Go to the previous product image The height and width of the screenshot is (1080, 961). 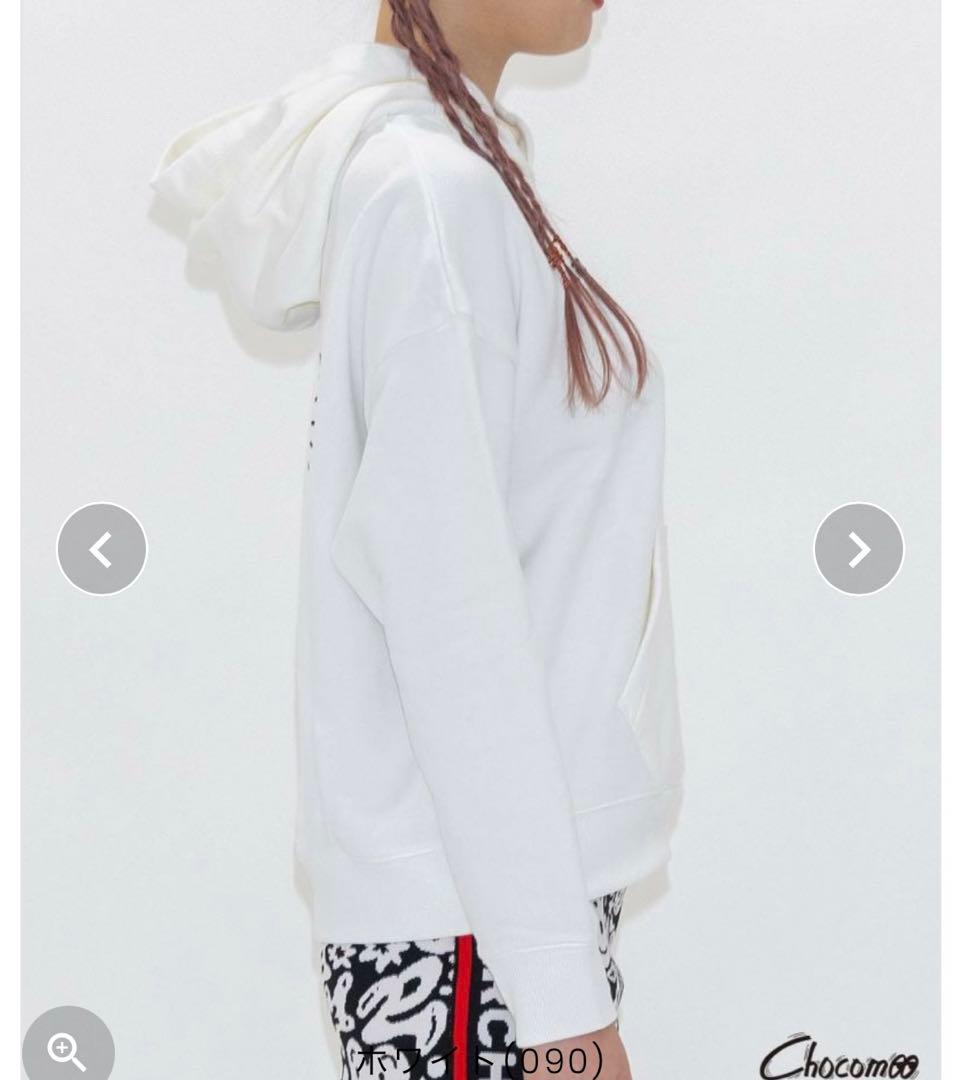102,549
